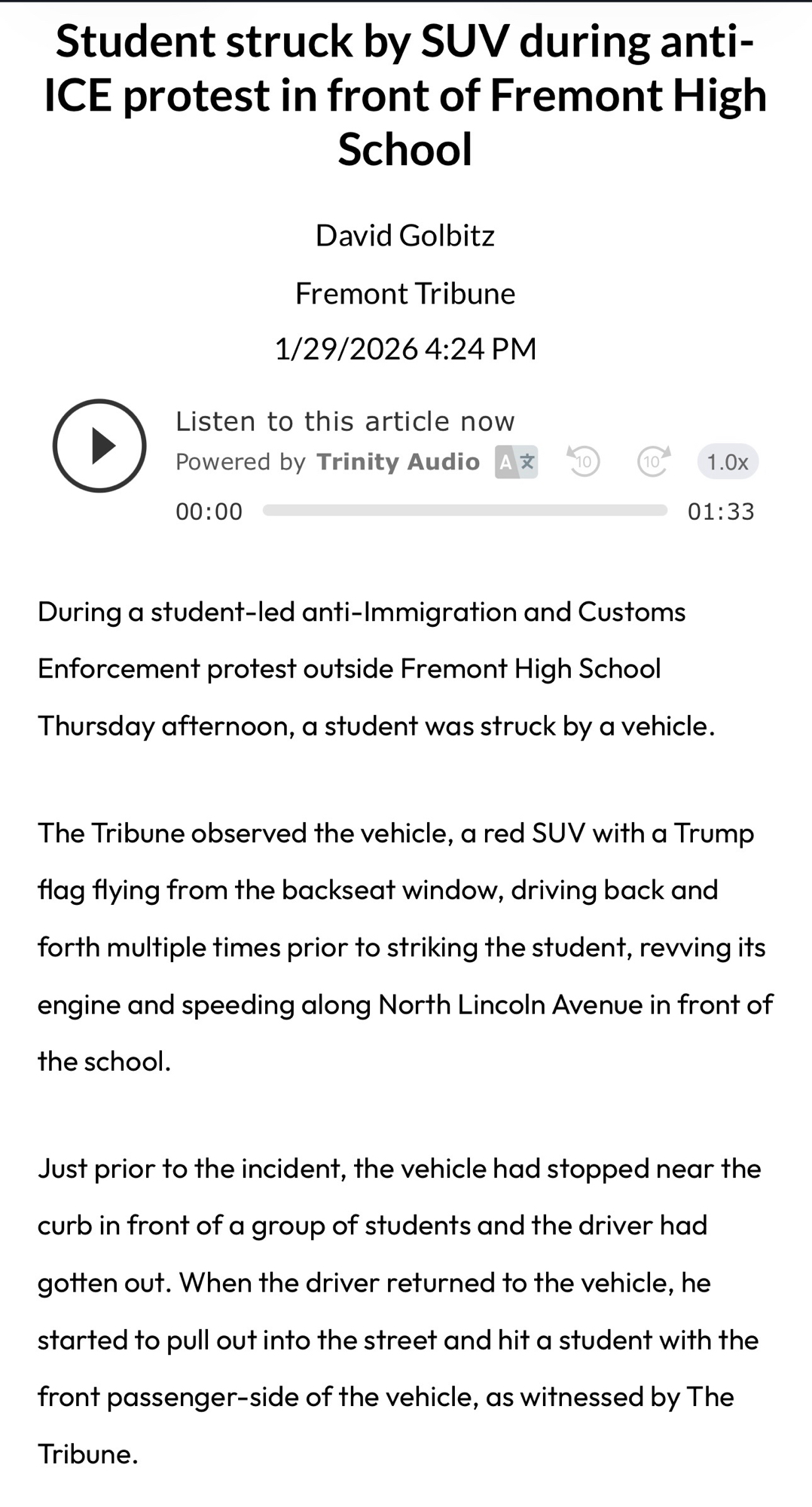Open audio translation language options
812x1507 pixels.
pos(516,462)
